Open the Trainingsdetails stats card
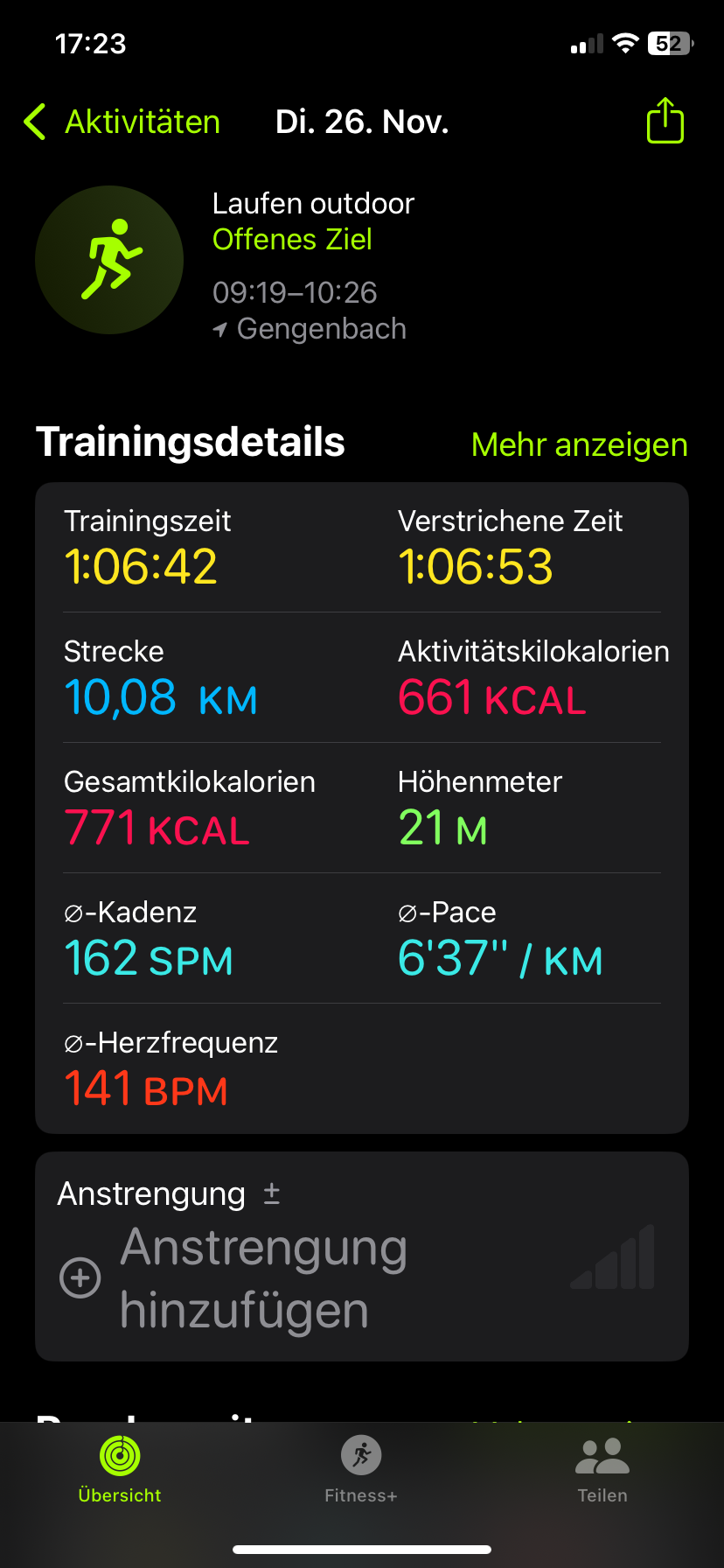 [362, 807]
